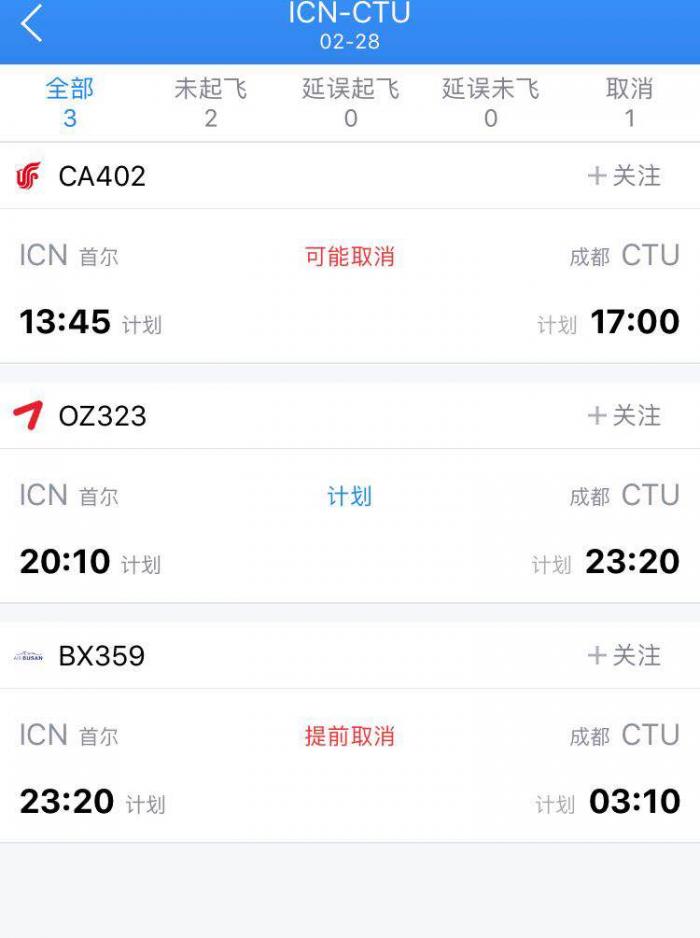Show the 延误未飞 flights tab

[x=490, y=102]
